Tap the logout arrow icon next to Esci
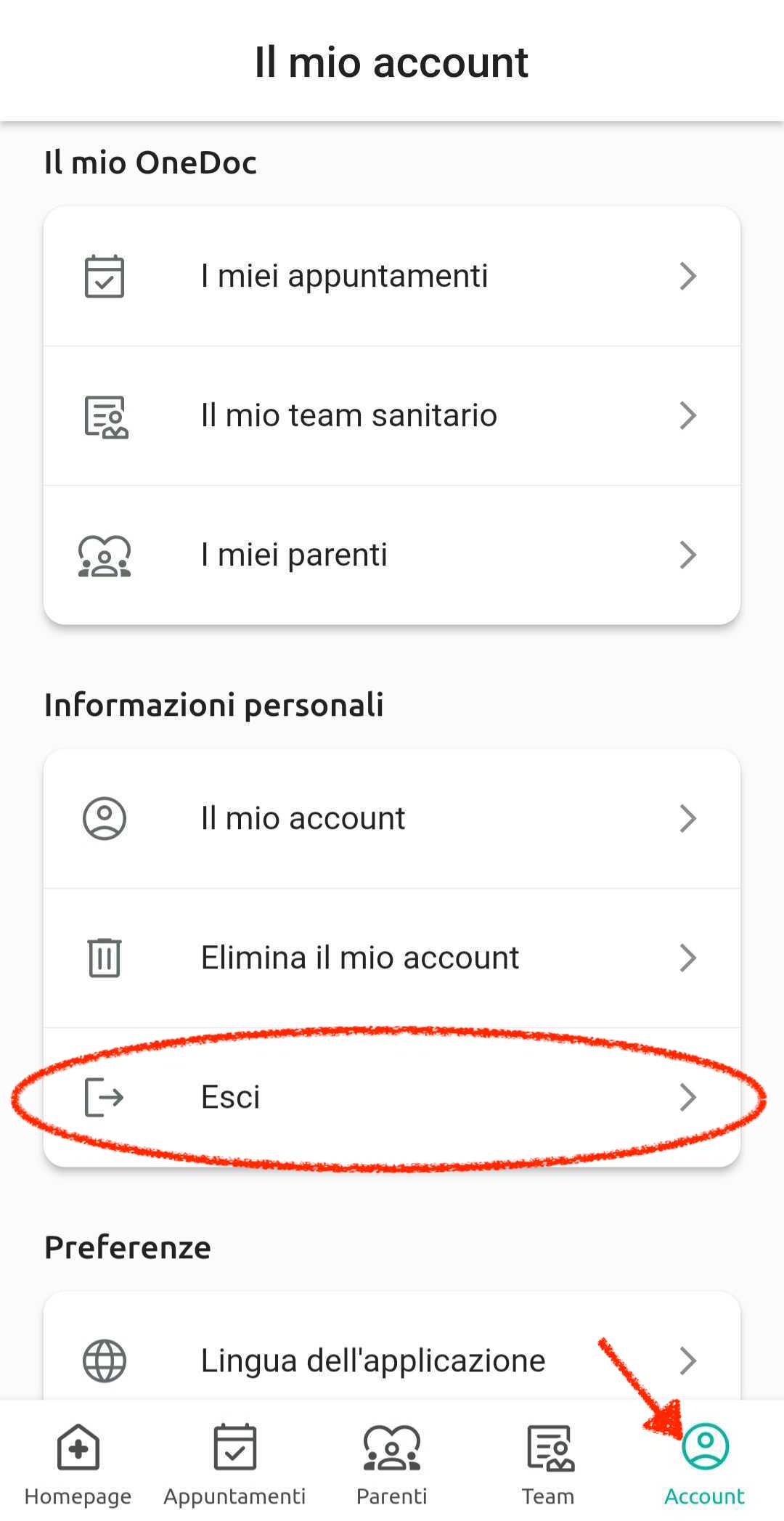 pyautogui.click(x=103, y=1098)
